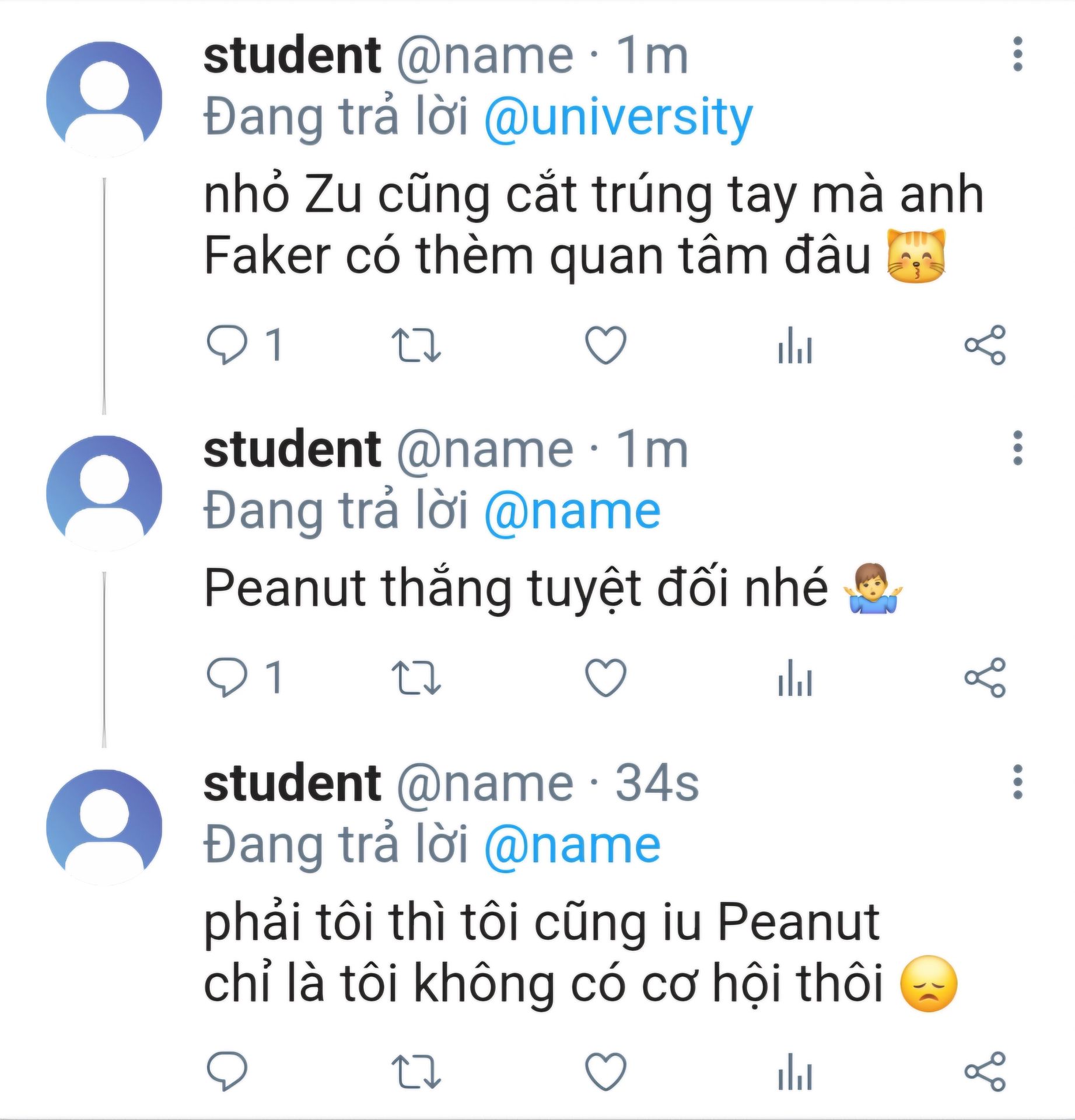Open profile avatar of the 34s tweet
This screenshot has height=1120, width=1075.
pyautogui.click(x=104, y=827)
